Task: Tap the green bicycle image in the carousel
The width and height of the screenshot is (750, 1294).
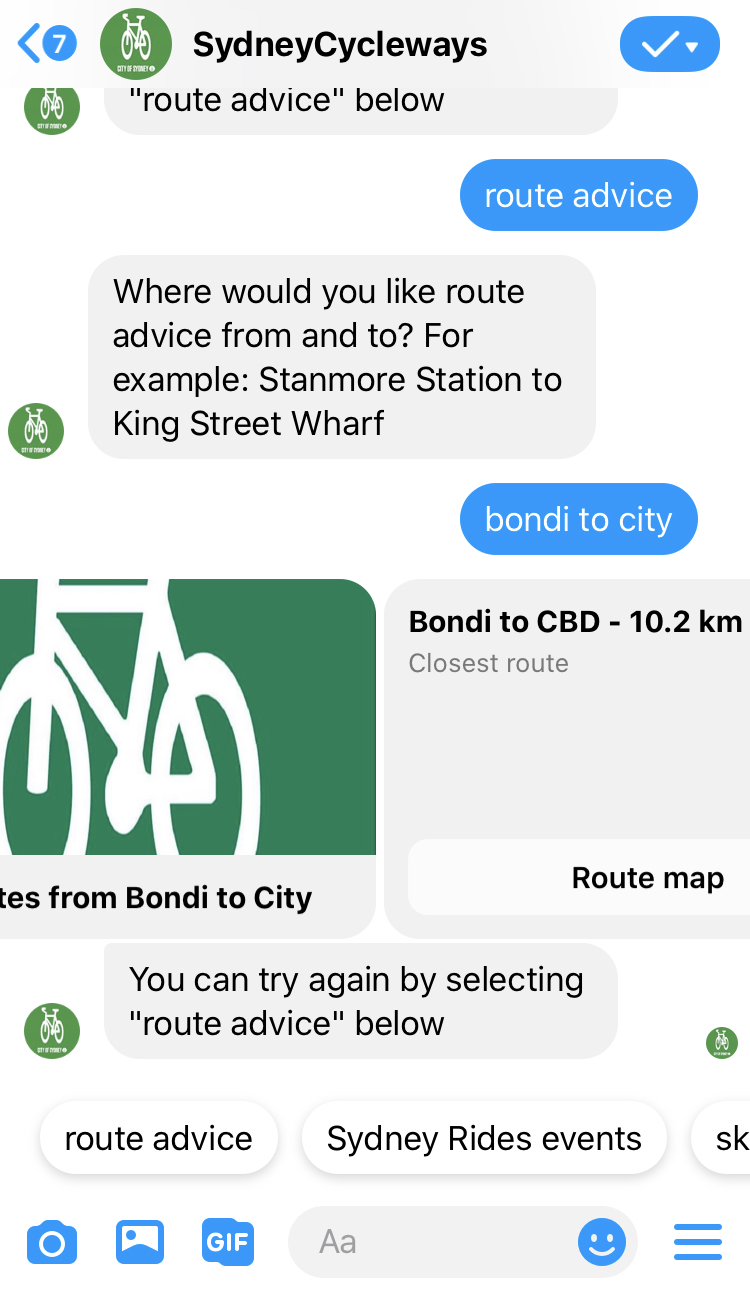Action: 185,715
